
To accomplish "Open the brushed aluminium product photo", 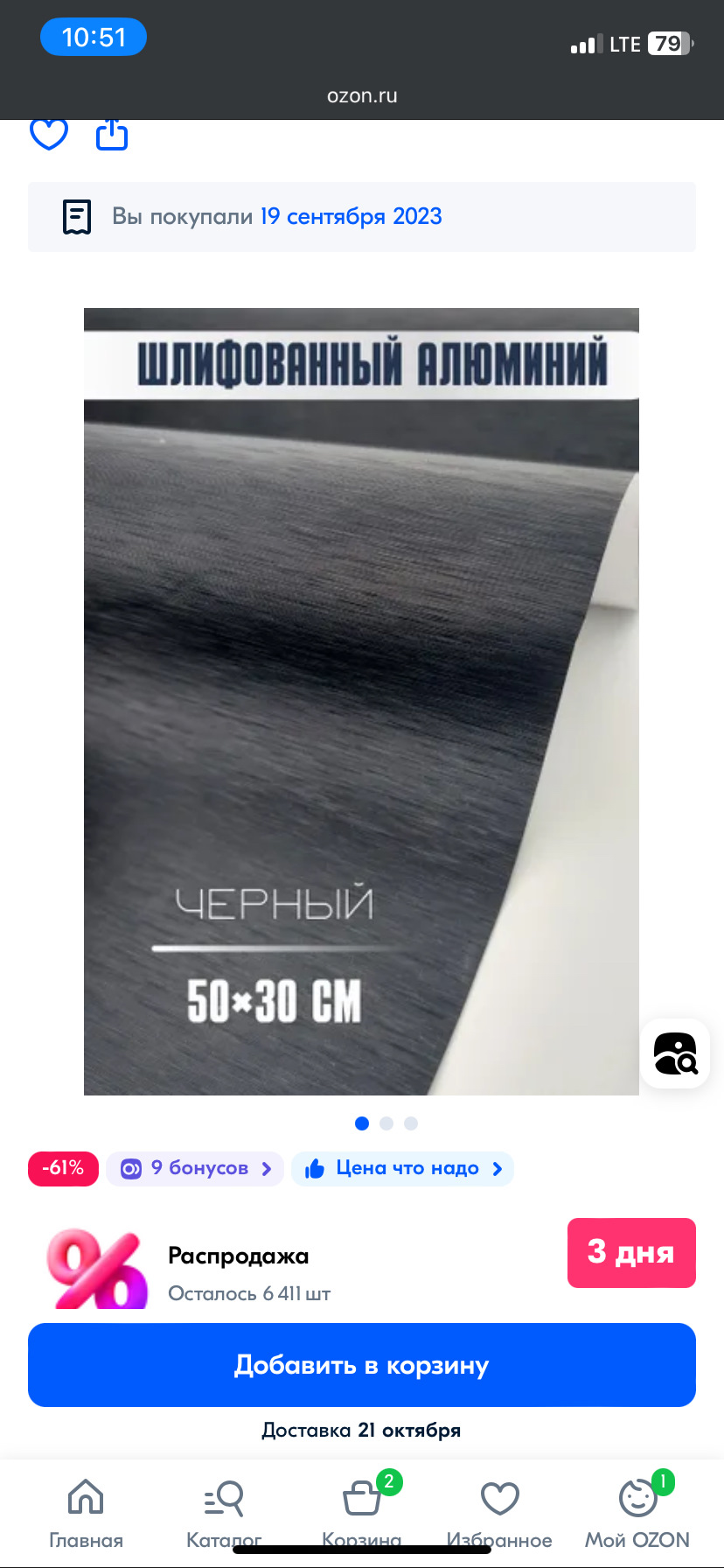I will [x=361, y=700].
